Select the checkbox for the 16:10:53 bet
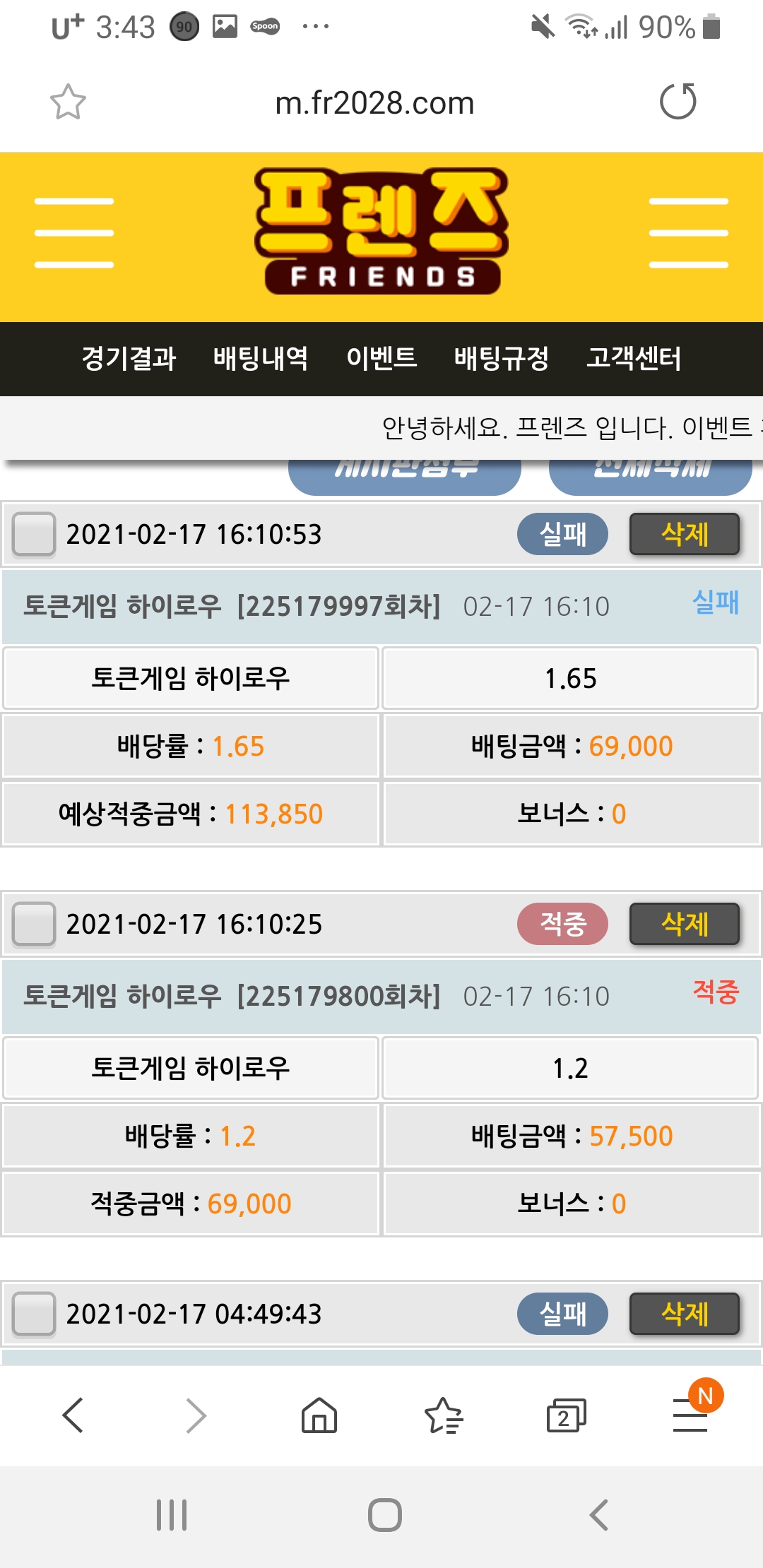 (x=34, y=534)
